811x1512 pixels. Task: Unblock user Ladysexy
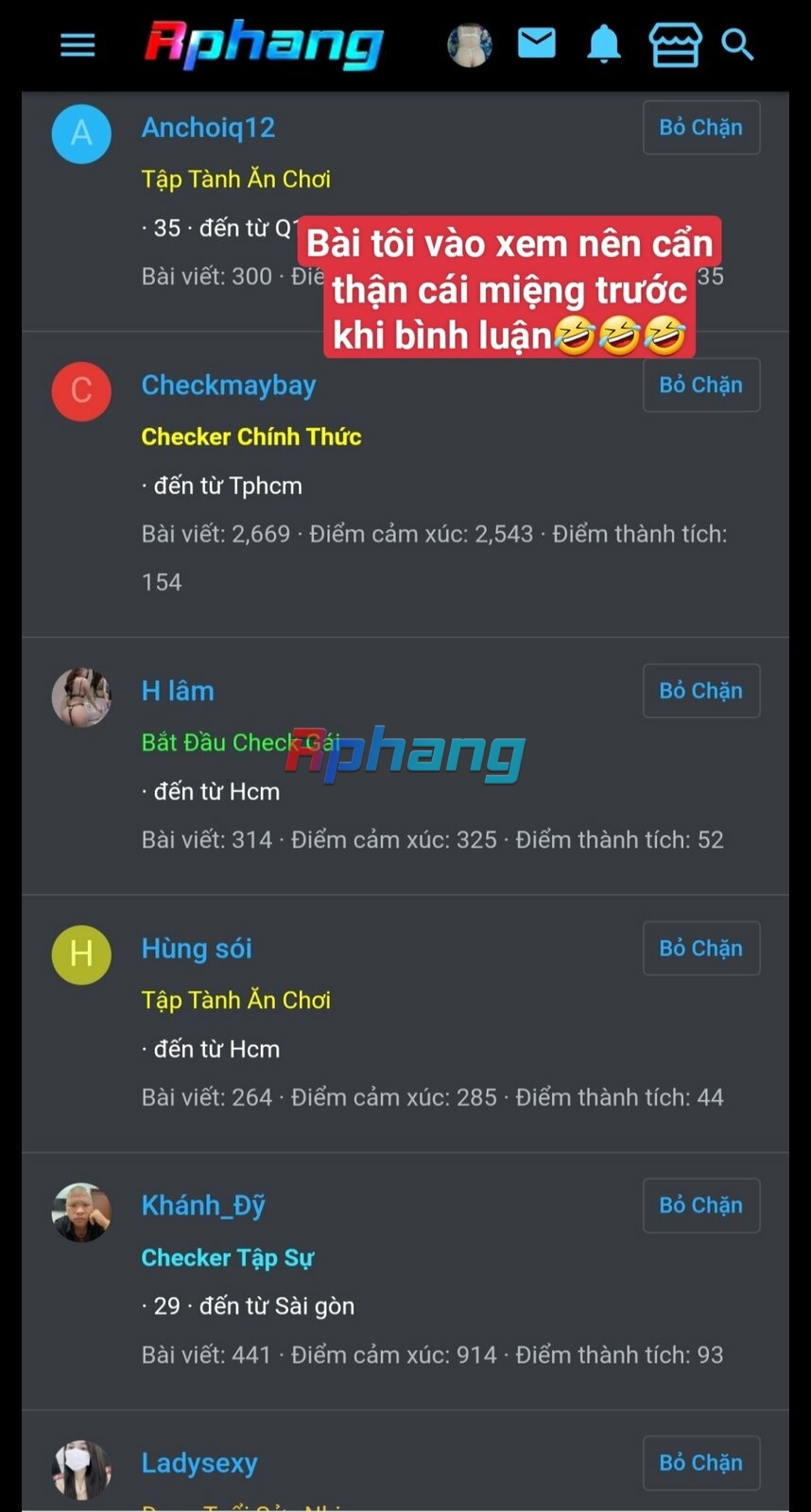click(701, 1463)
